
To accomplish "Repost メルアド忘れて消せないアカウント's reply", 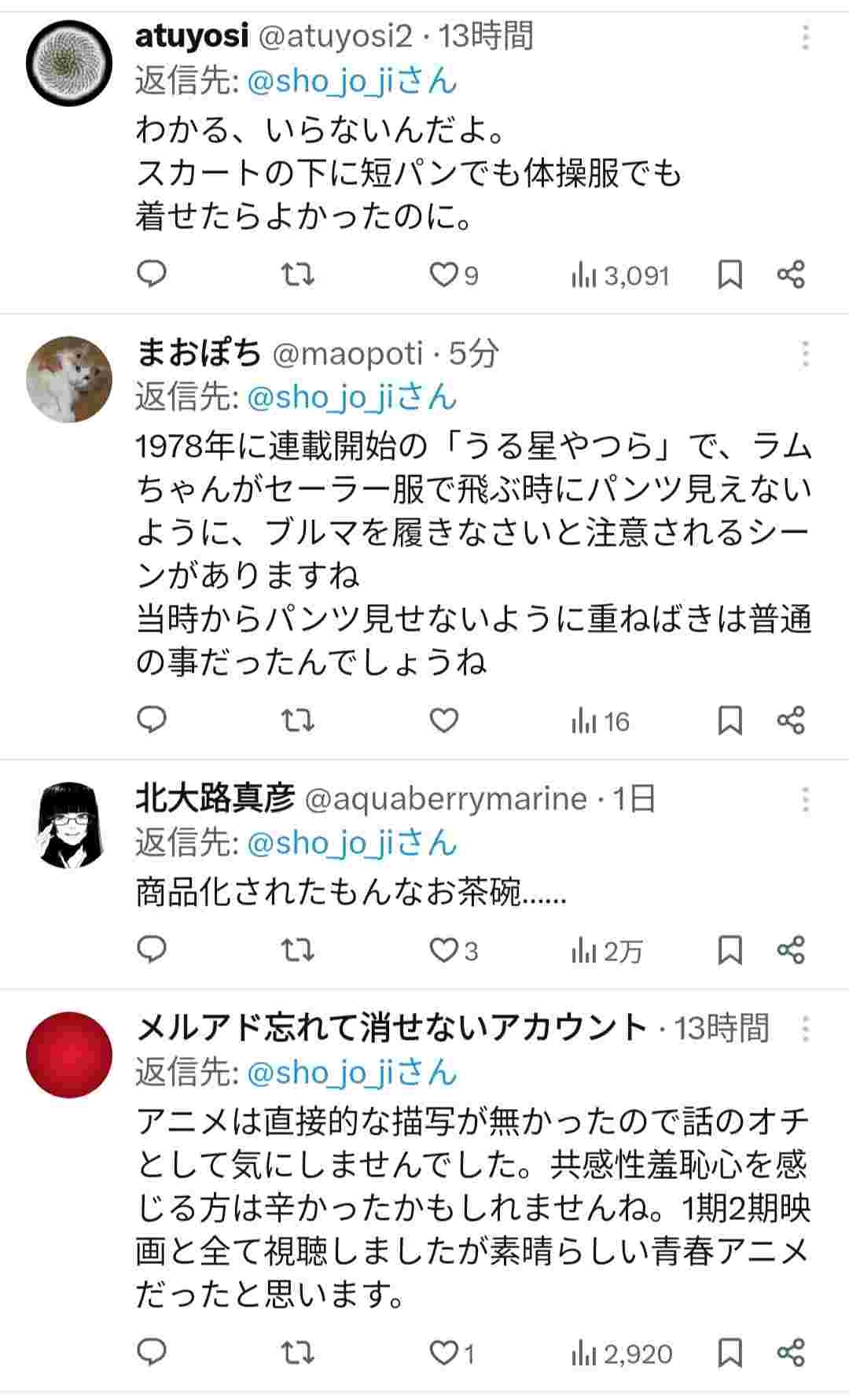I will tap(298, 1353).
